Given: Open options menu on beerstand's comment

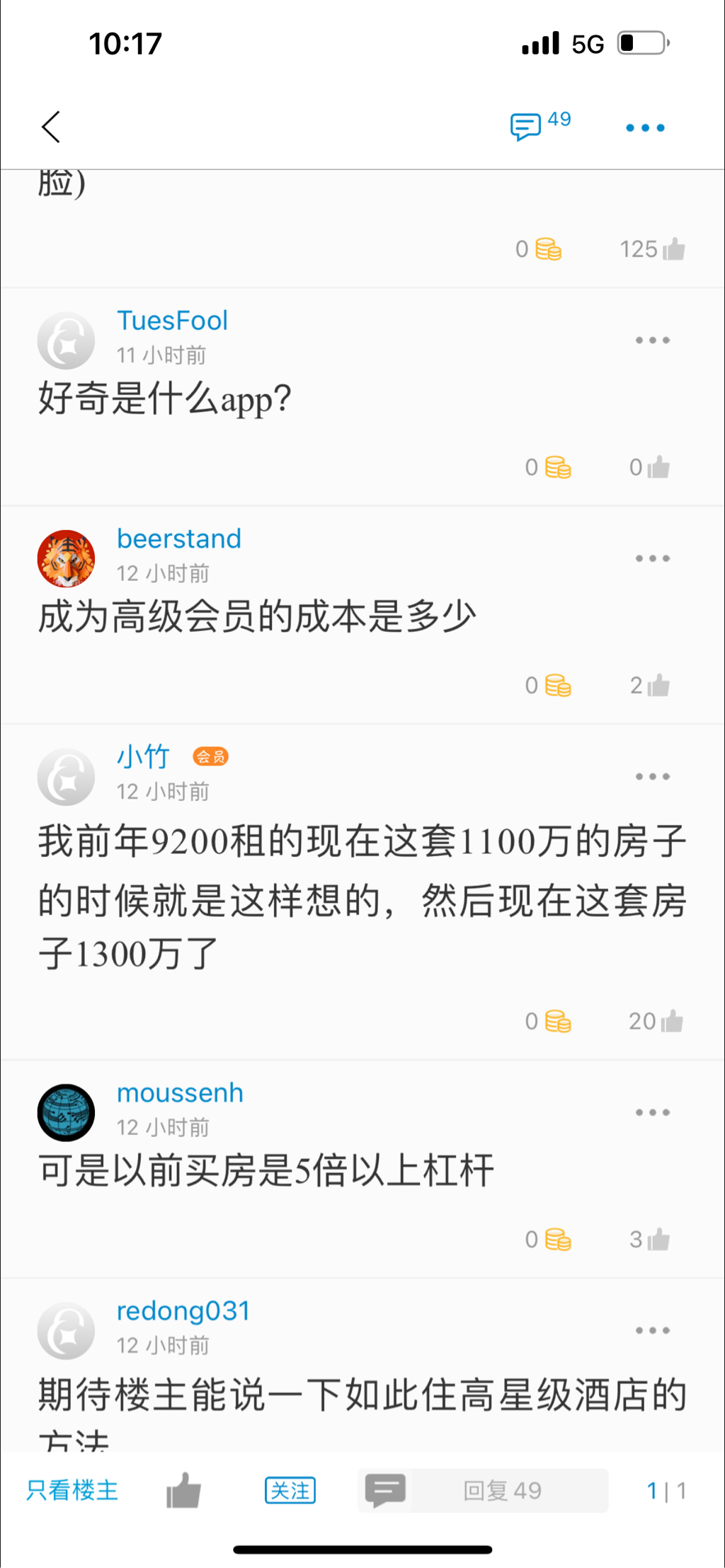Looking at the screenshot, I should (x=652, y=558).
